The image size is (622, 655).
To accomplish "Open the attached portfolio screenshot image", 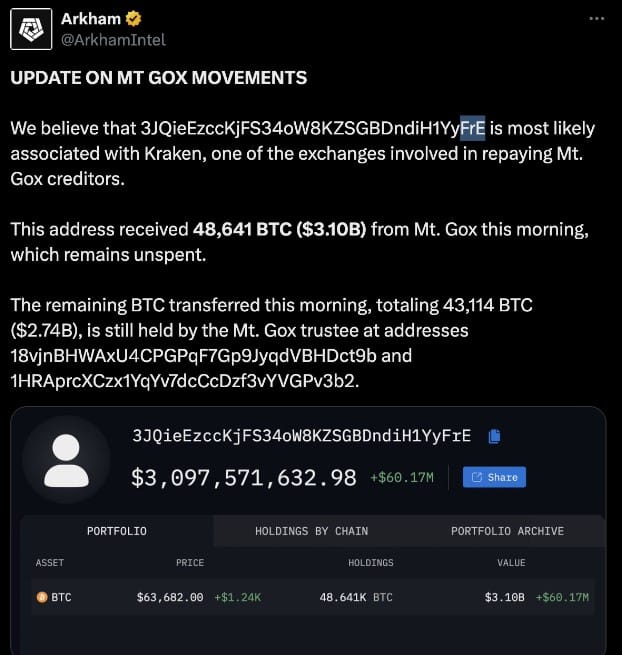I will (x=312, y=530).
